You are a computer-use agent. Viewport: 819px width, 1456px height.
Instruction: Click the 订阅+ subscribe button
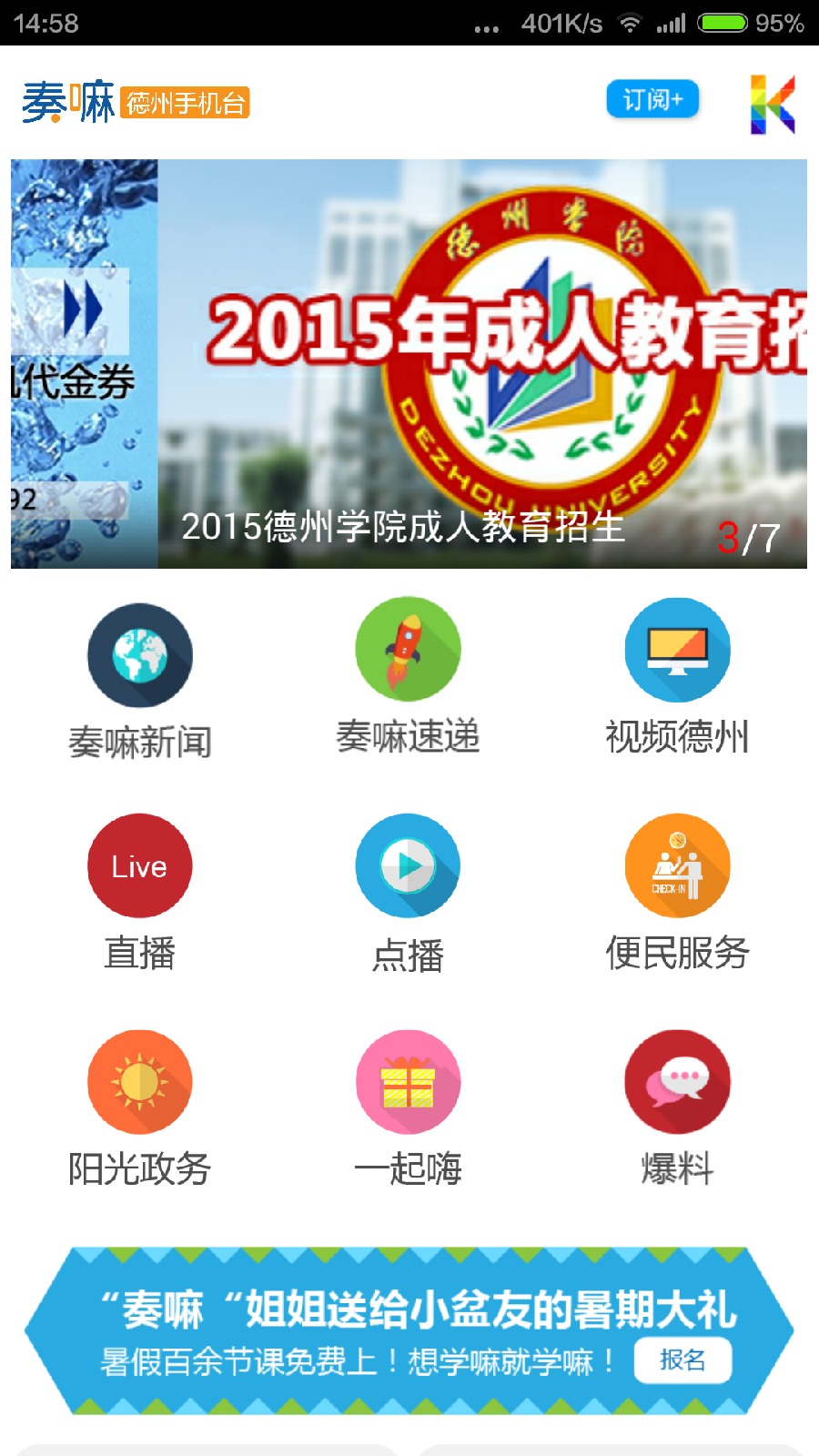[652, 98]
